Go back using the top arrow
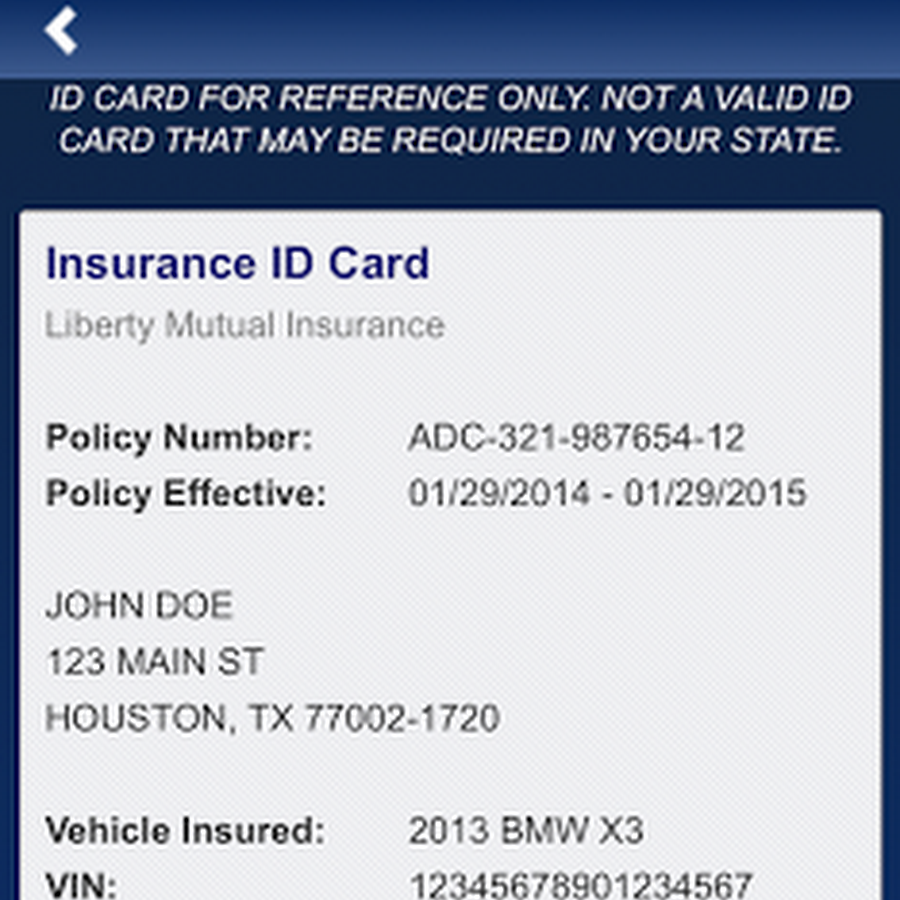 pyautogui.click(x=61, y=31)
